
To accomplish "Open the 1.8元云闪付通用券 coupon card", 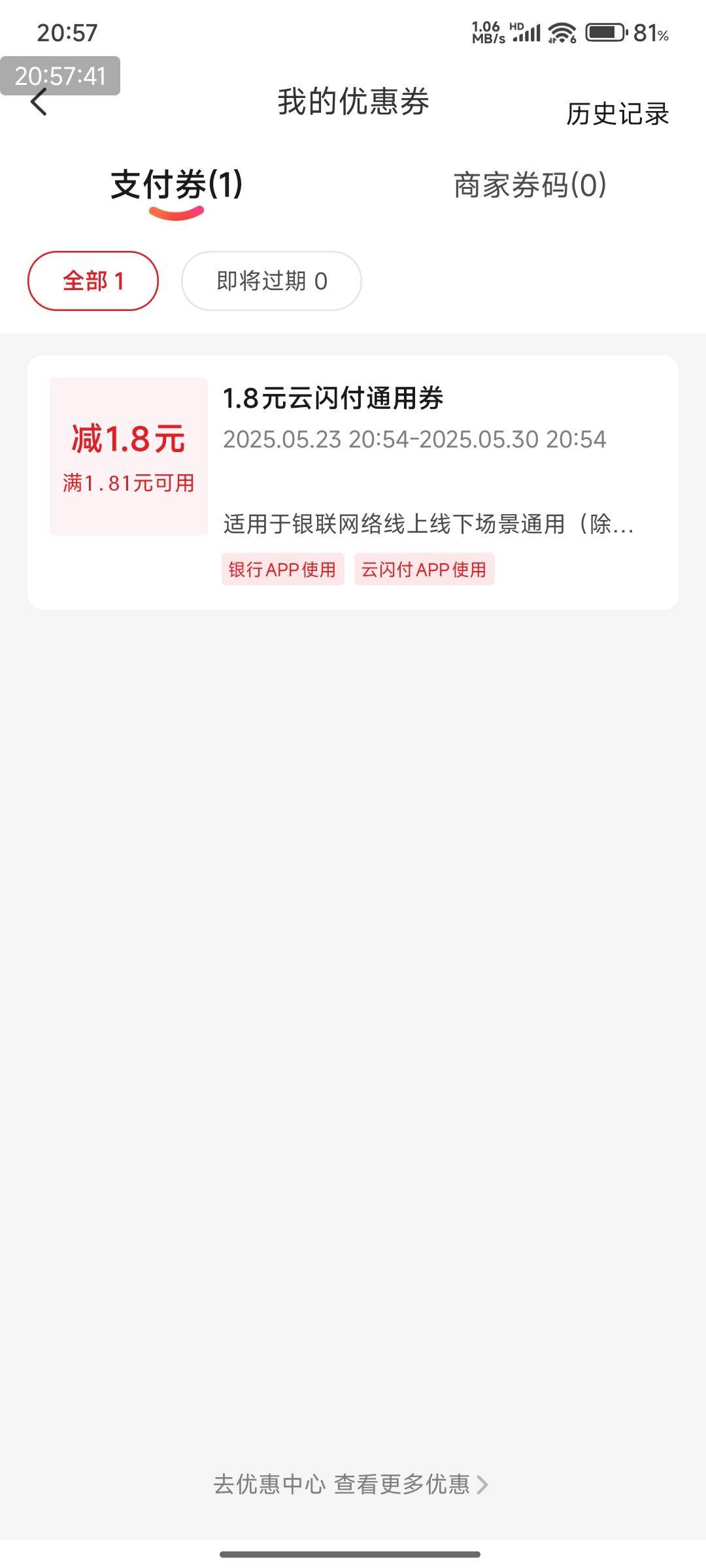I will tap(353, 482).
